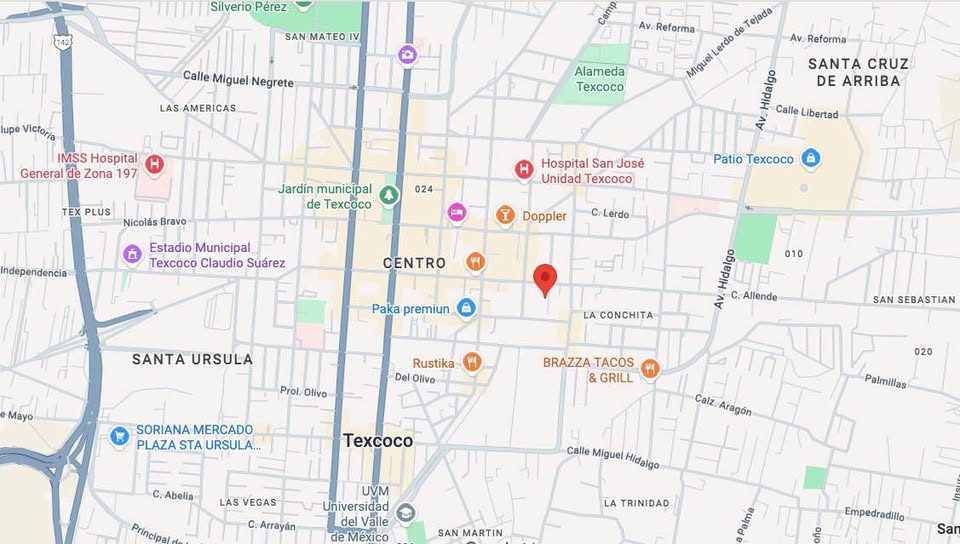Select the restaurant marker beside CENTRO label

click(x=475, y=262)
